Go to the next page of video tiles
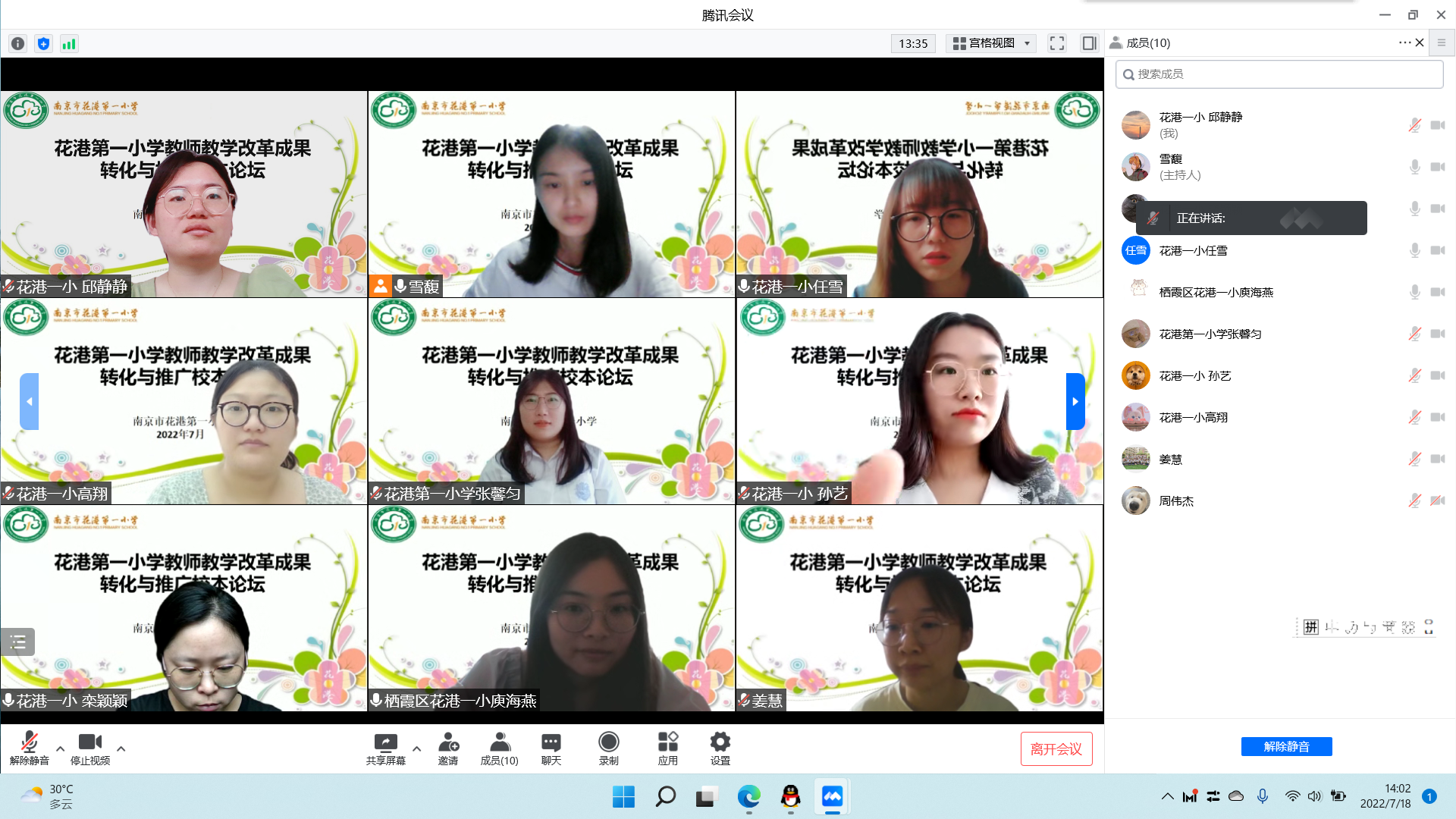 coord(1075,402)
